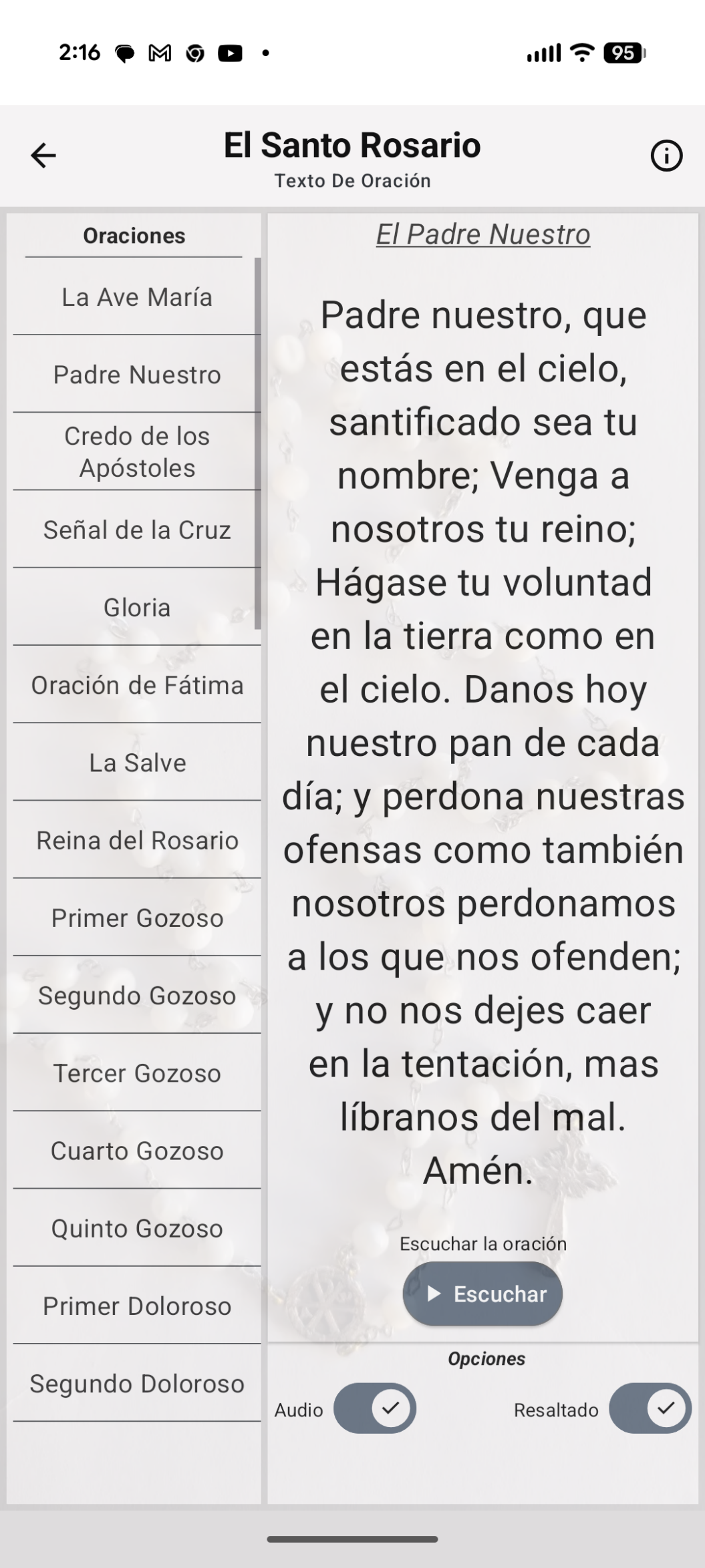
Task: Open the Padre Nuestro prayer
Action: click(137, 375)
